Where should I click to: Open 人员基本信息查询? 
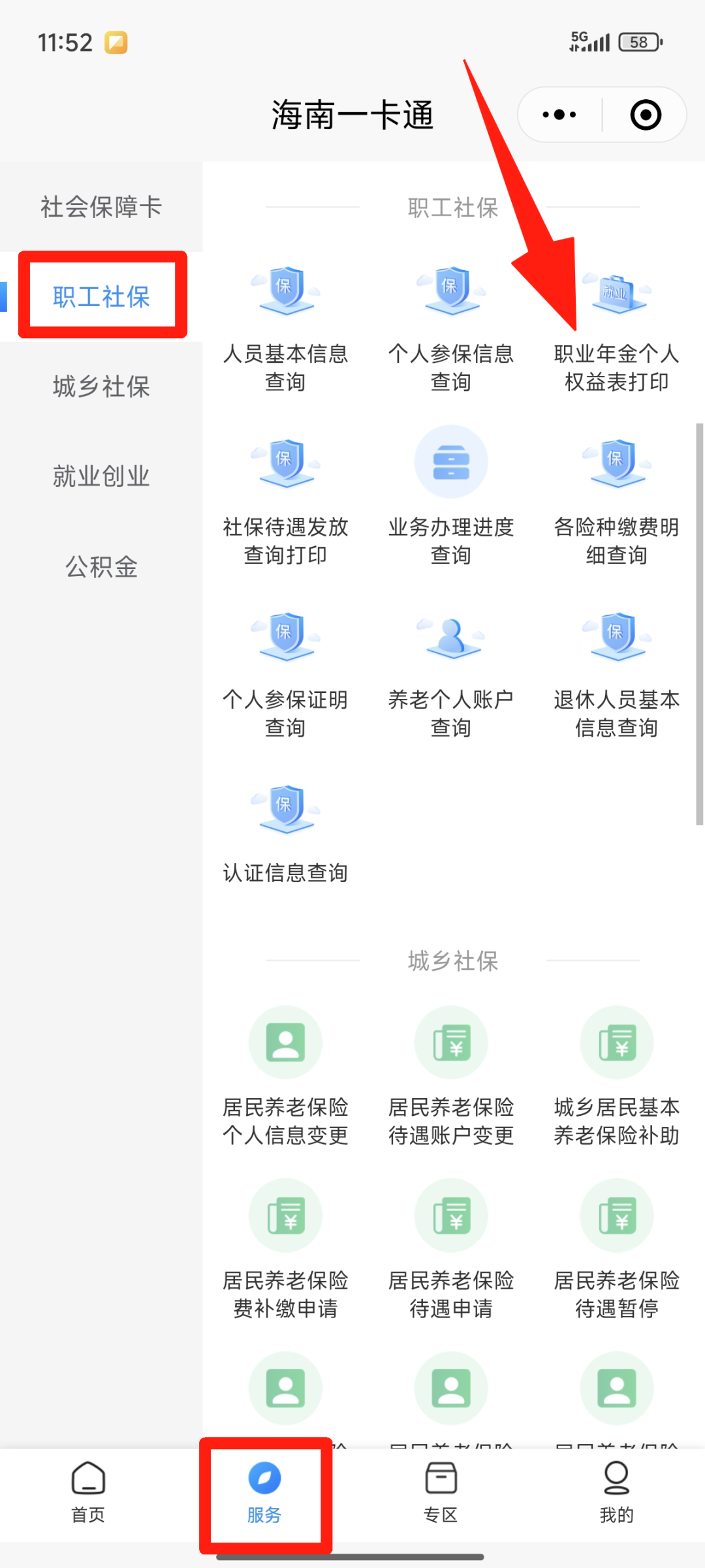click(x=285, y=326)
